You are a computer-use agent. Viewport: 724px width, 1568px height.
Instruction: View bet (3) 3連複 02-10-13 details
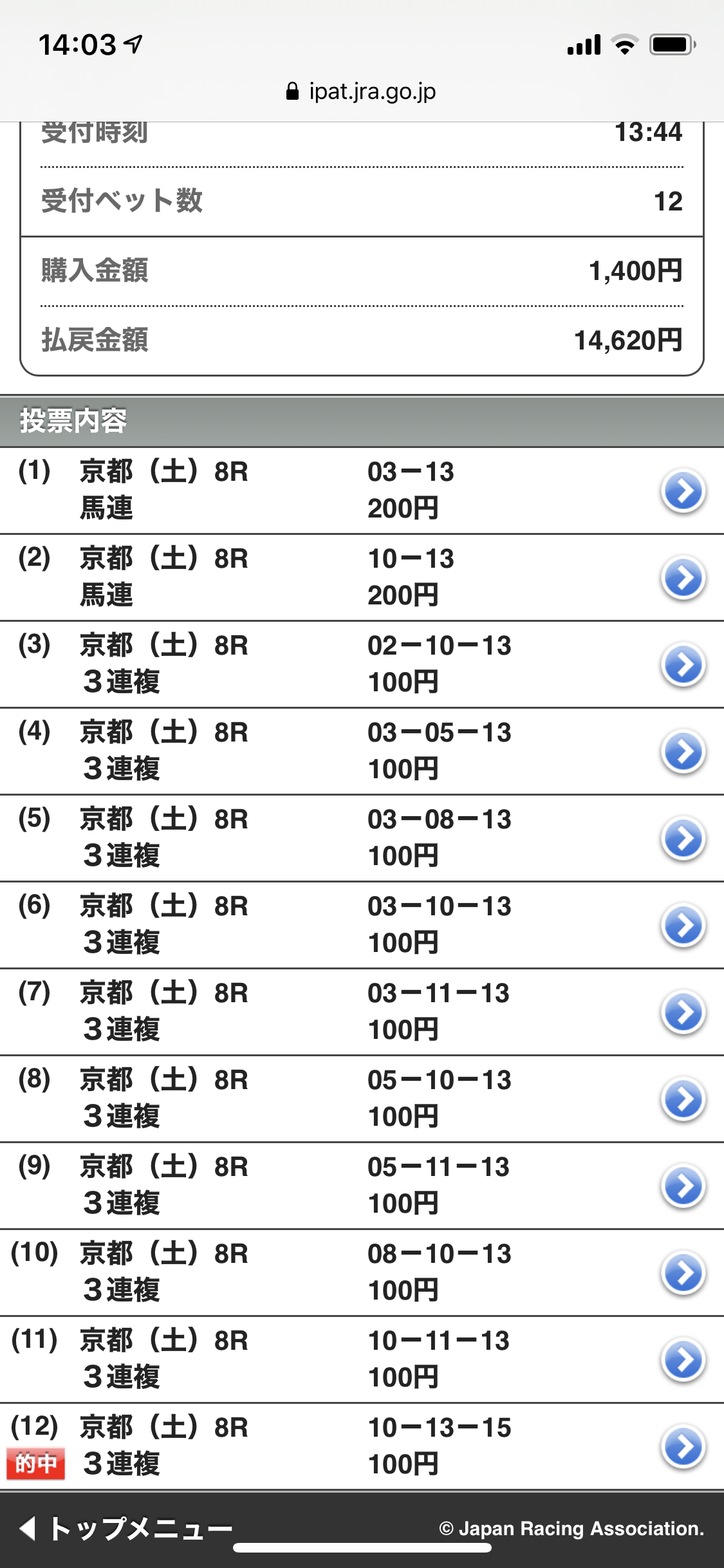pos(683,665)
